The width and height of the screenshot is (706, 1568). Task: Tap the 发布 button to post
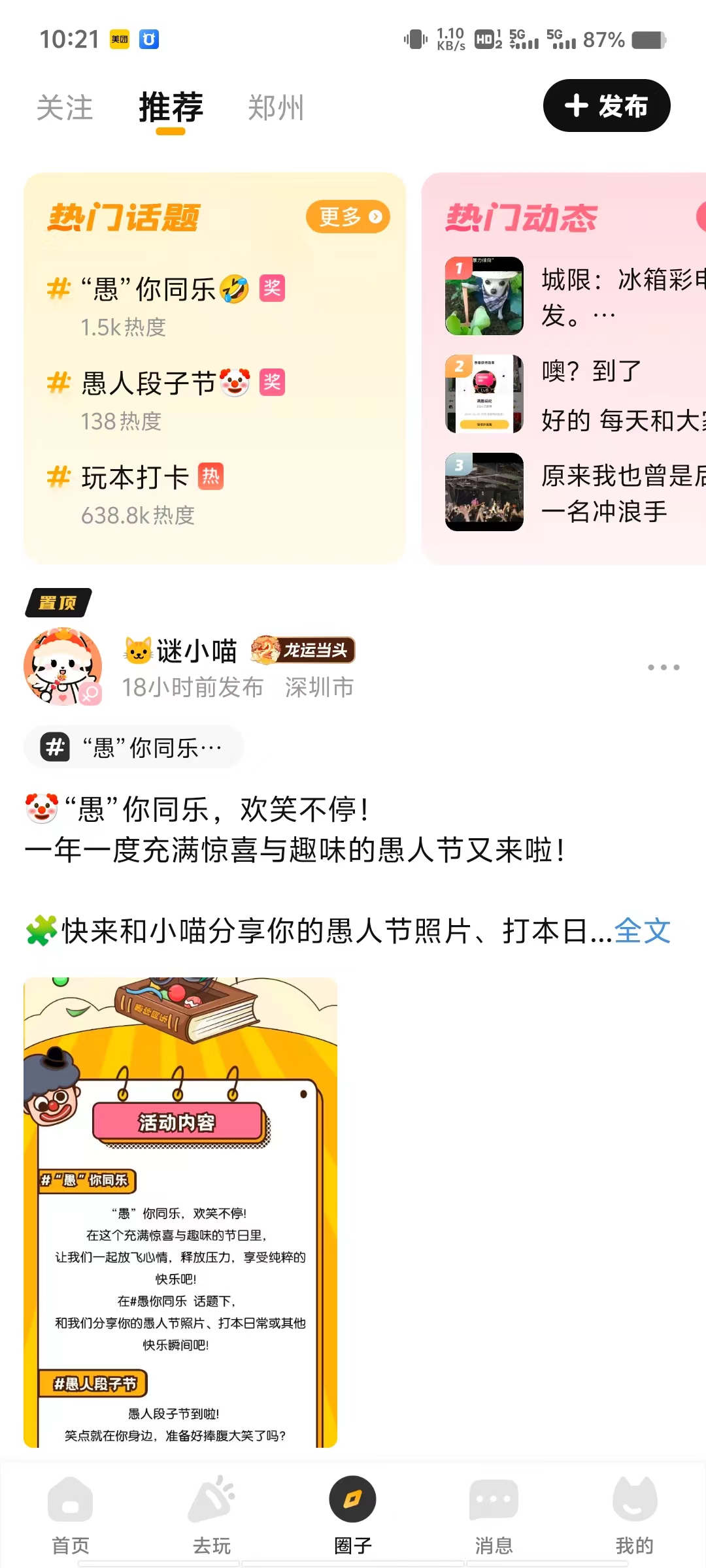606,106
